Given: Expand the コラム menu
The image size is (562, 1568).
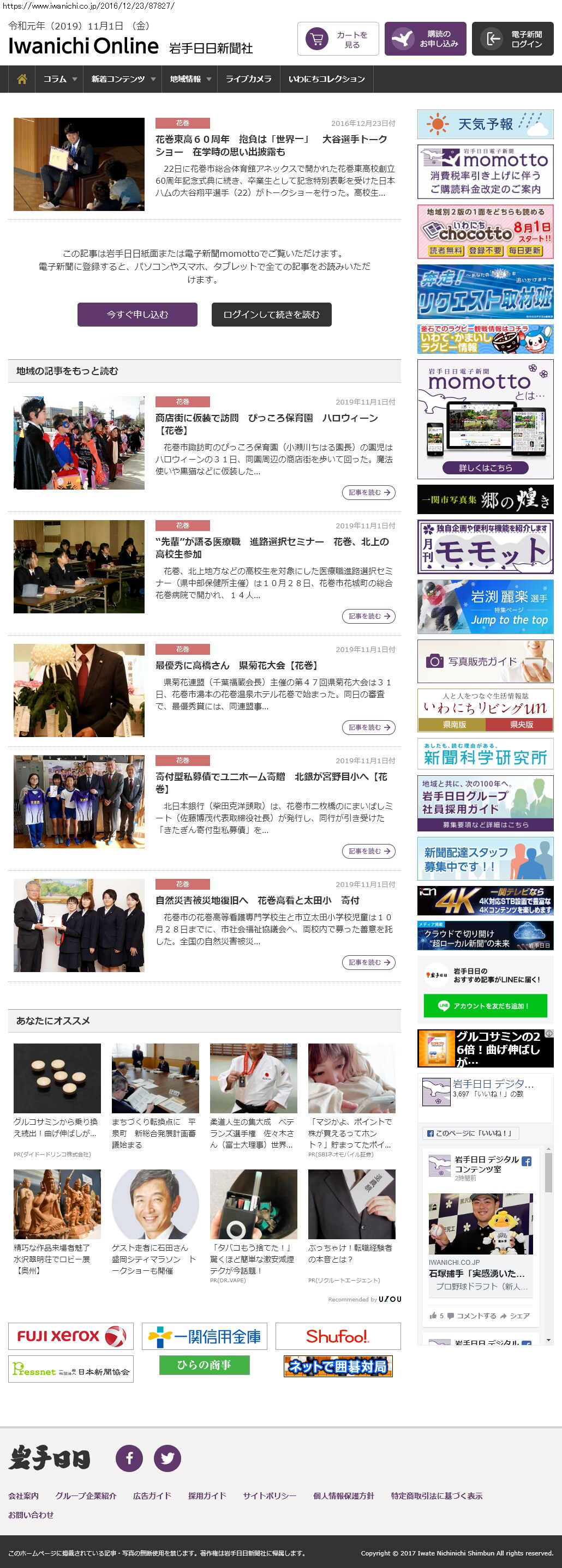Looking at the screenshot, I should 59,79.
